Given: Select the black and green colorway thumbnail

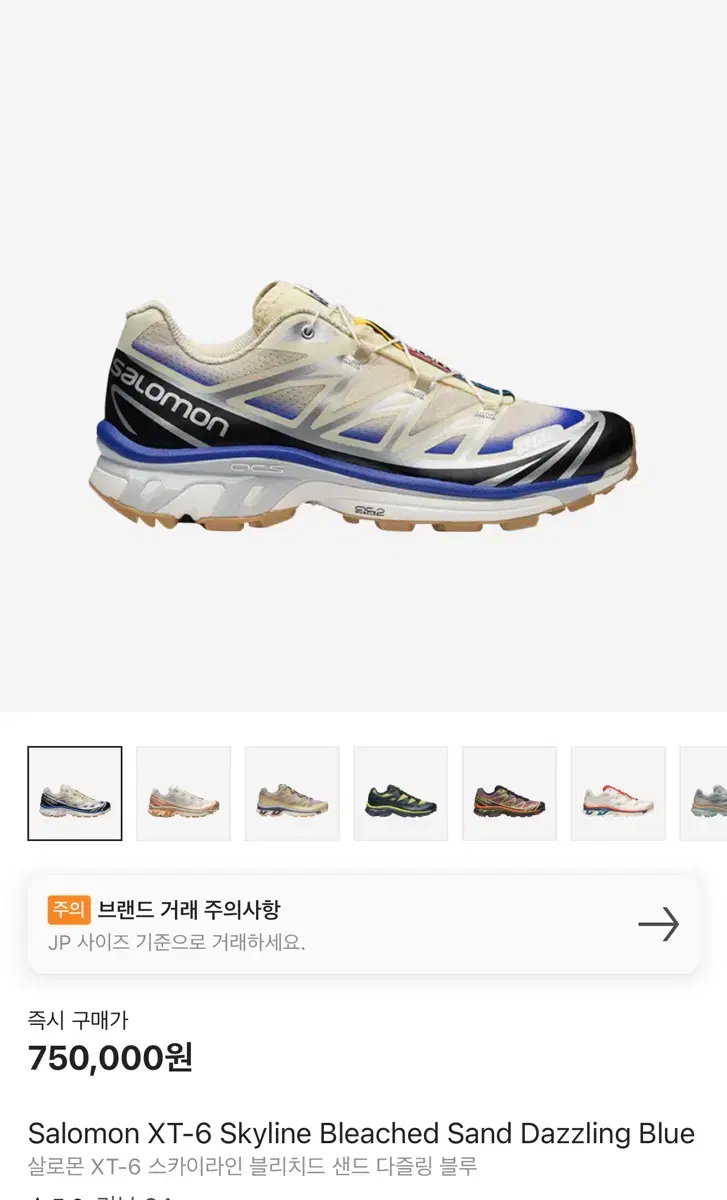Looking at the screenshot, I should (401, 793).
